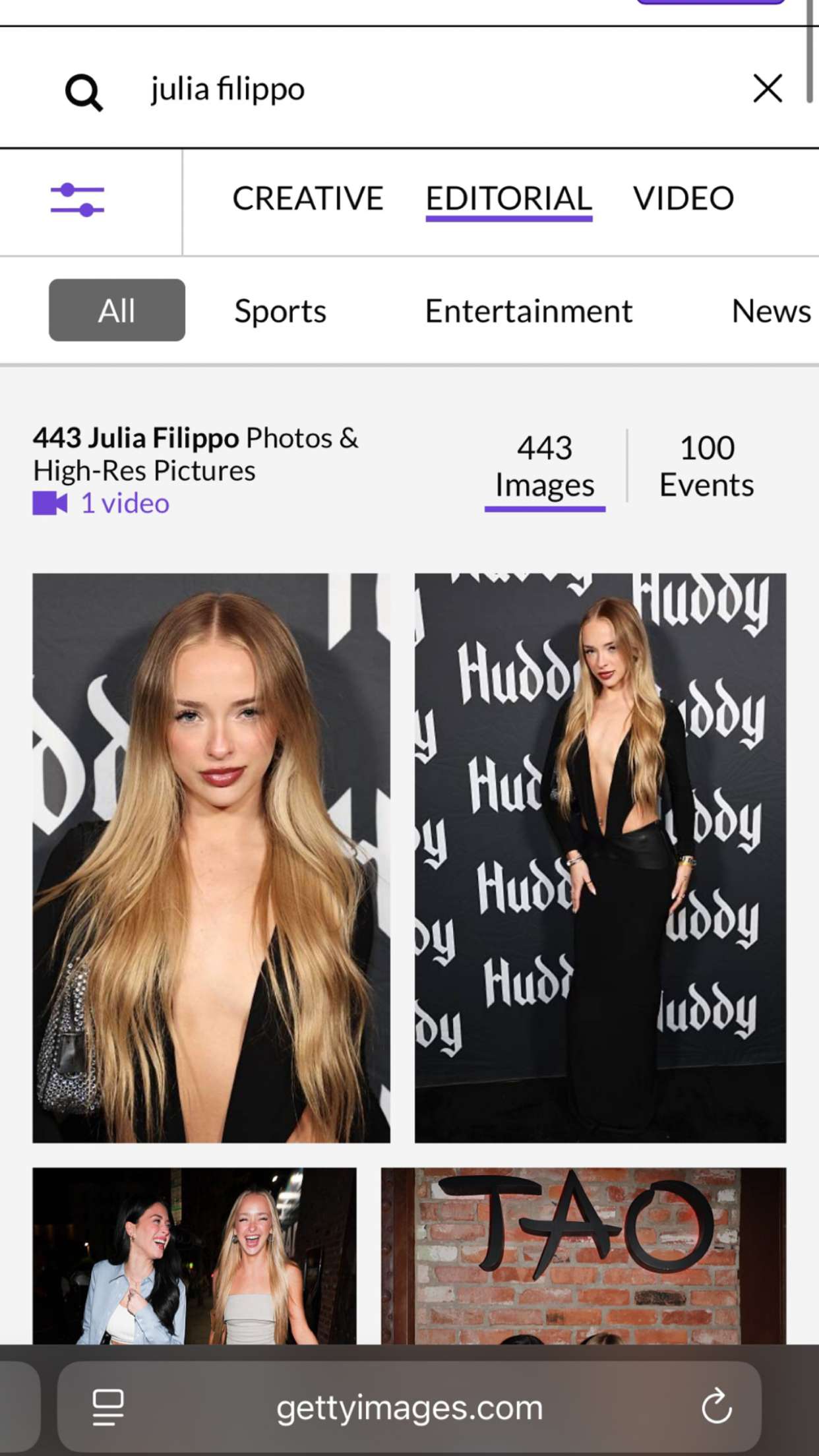The width and height of the screenshot is (819, 1456).
Task: Switch results to 100 Events
Action: 706,465
